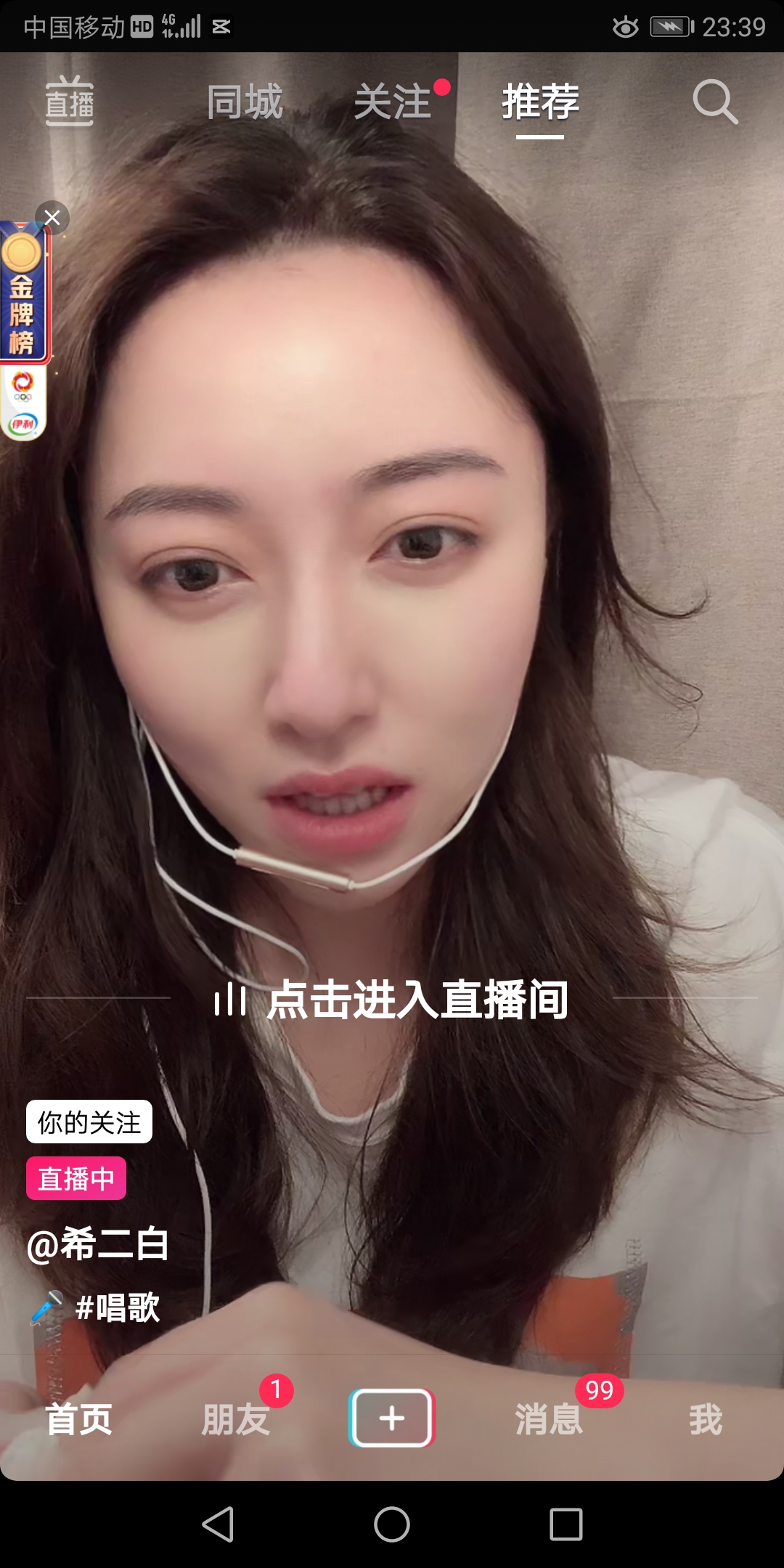Switch to the 我 profile tab

pyautogui.click(x=706, y=1419)
